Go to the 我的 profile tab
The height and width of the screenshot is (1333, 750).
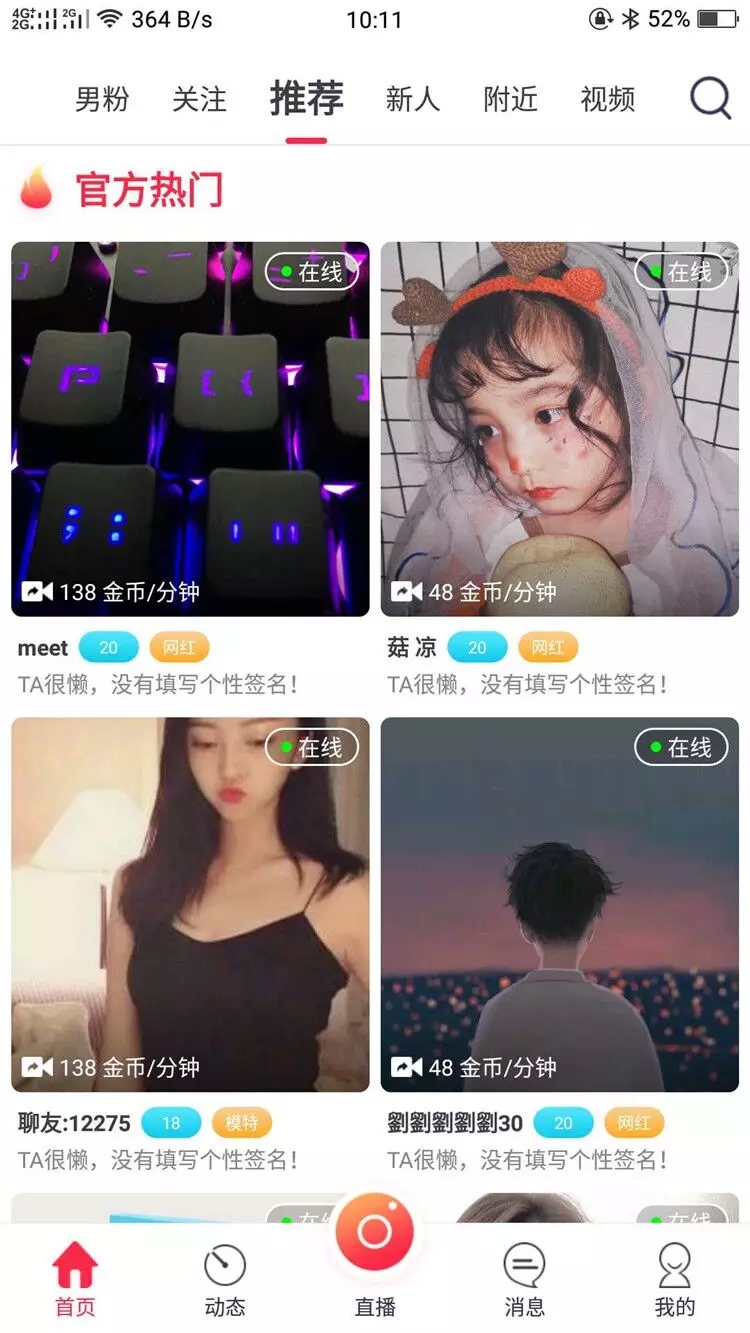(675, 1278)
